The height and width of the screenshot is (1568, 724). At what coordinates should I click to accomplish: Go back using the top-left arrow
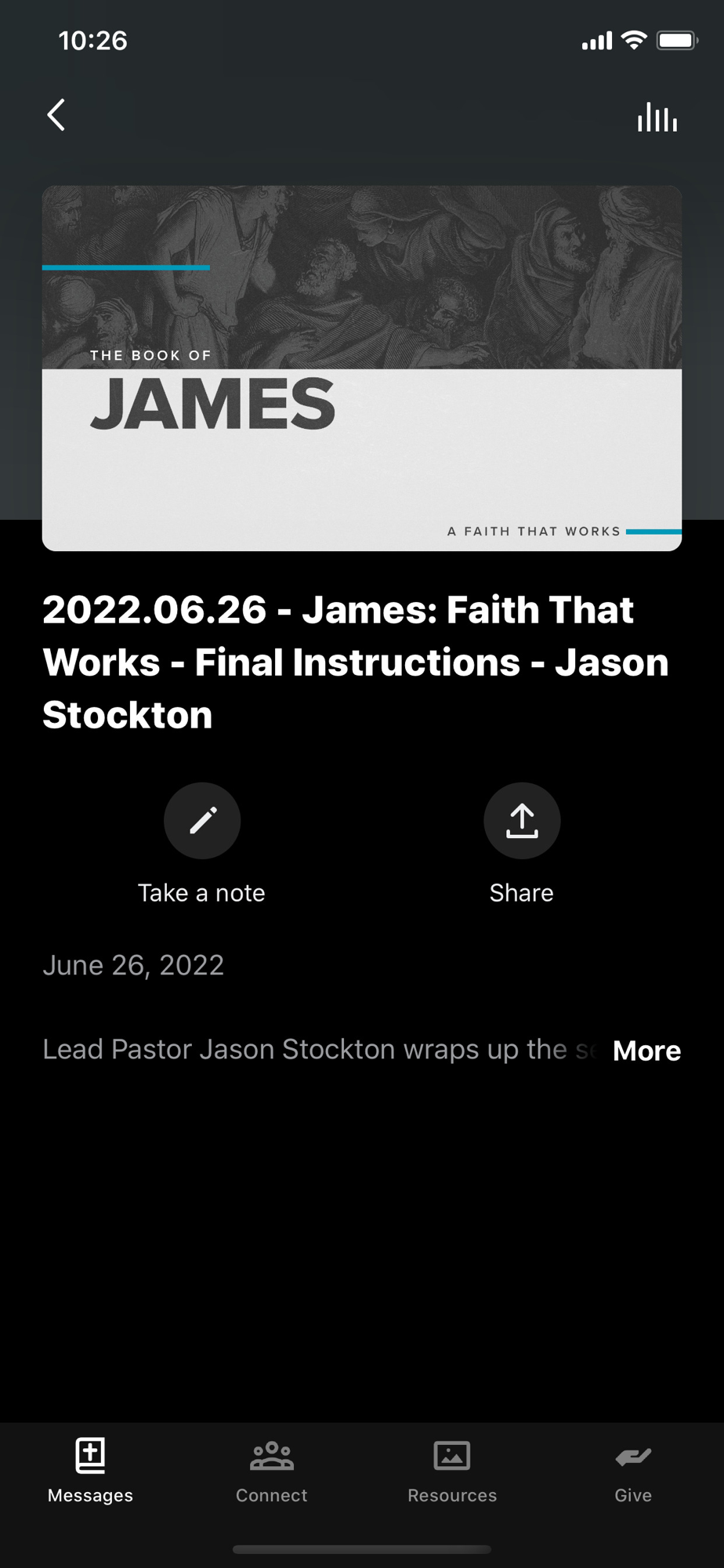56,115
